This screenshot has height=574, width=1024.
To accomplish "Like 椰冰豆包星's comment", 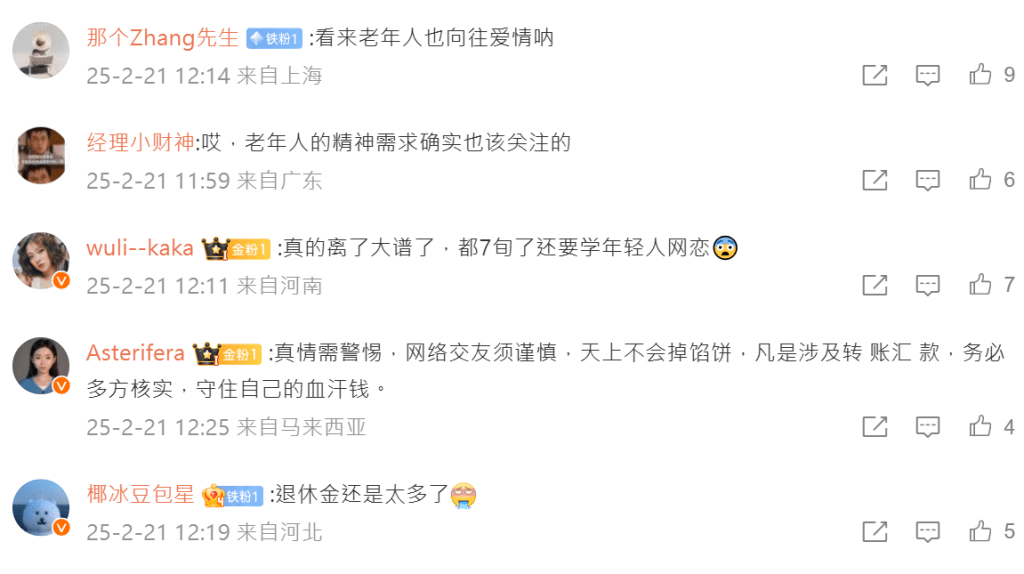I will pos(980,531).
